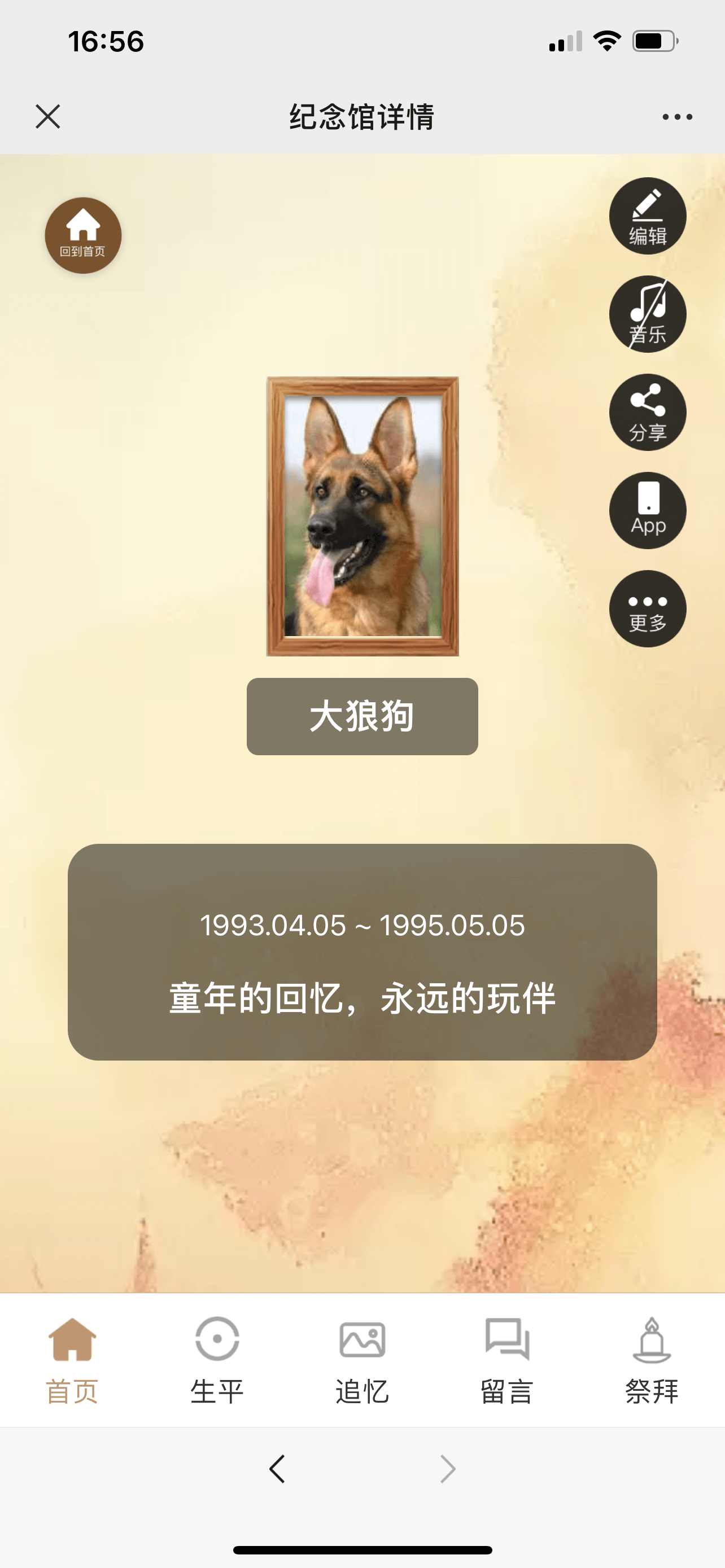Select the 首页 tab
This screenshot has height=1568, width=725.
[72, 1359]
